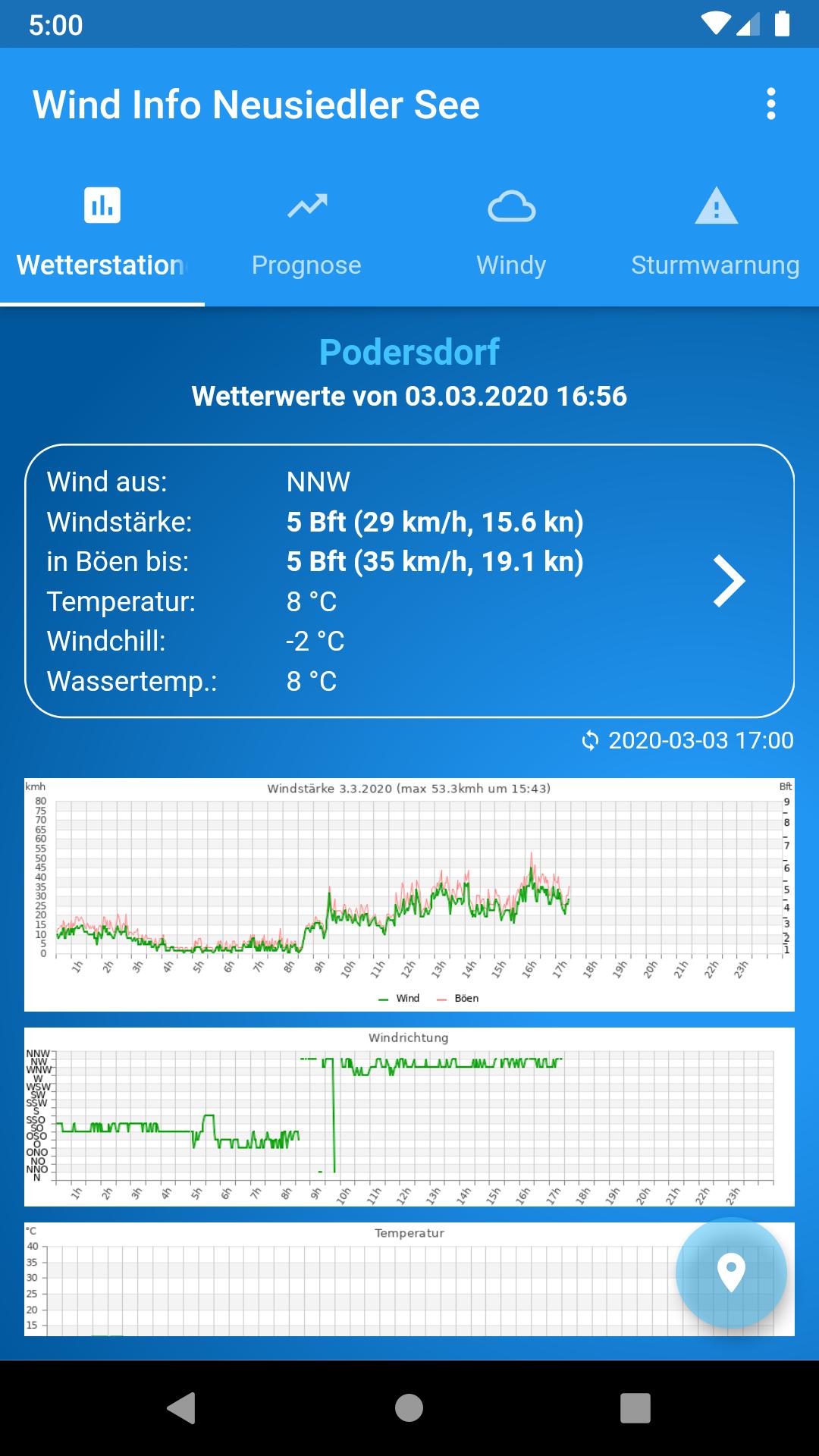
Task: Click the Podersdorf station title
Action: (409, 351)
